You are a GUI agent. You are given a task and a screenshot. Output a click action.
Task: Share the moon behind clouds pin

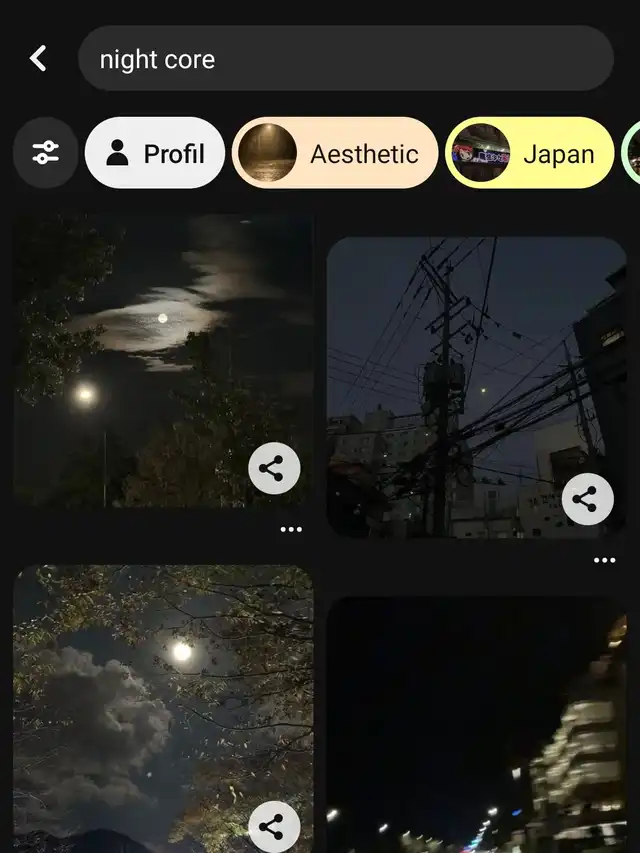(274, 468)
